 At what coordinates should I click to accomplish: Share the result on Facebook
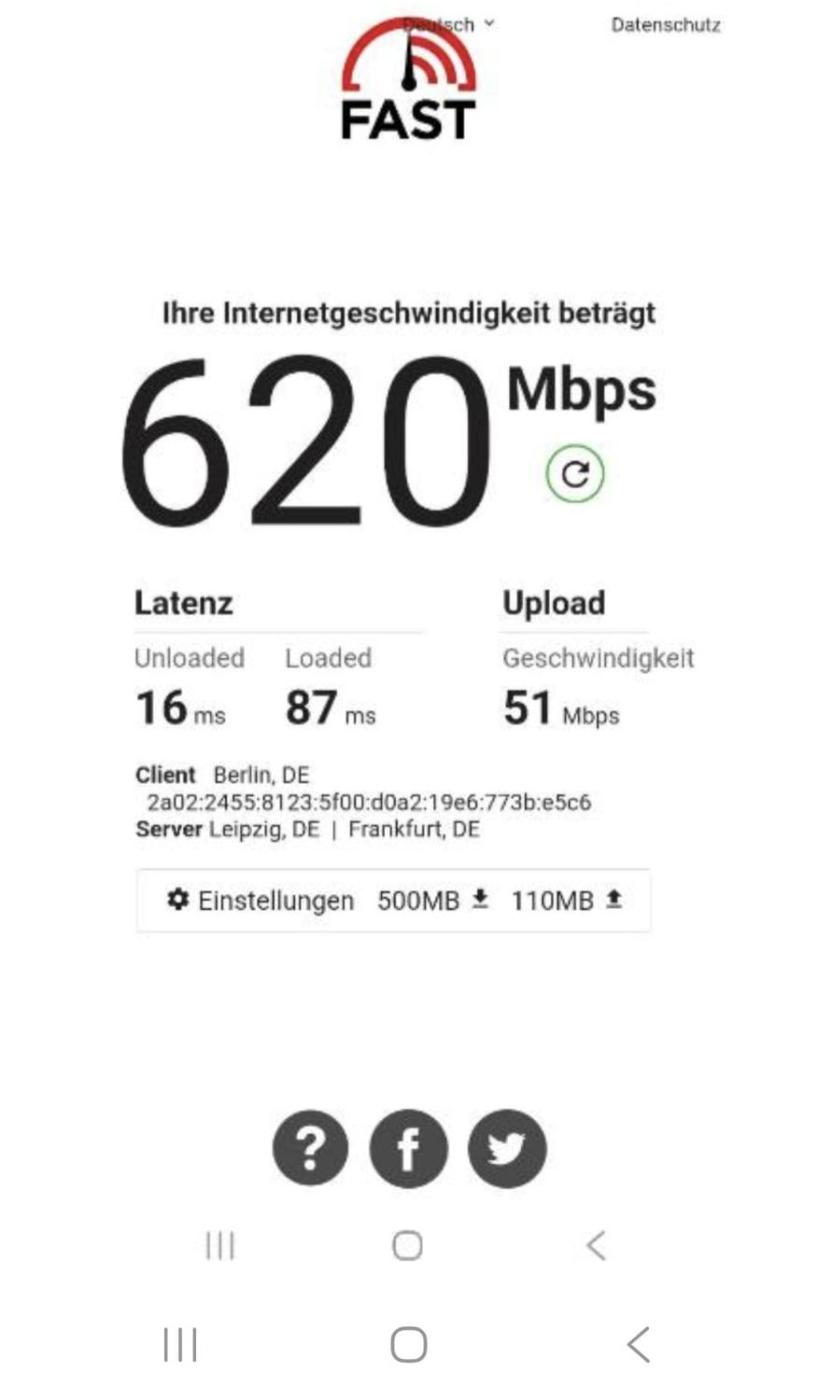click(408, 1148)
